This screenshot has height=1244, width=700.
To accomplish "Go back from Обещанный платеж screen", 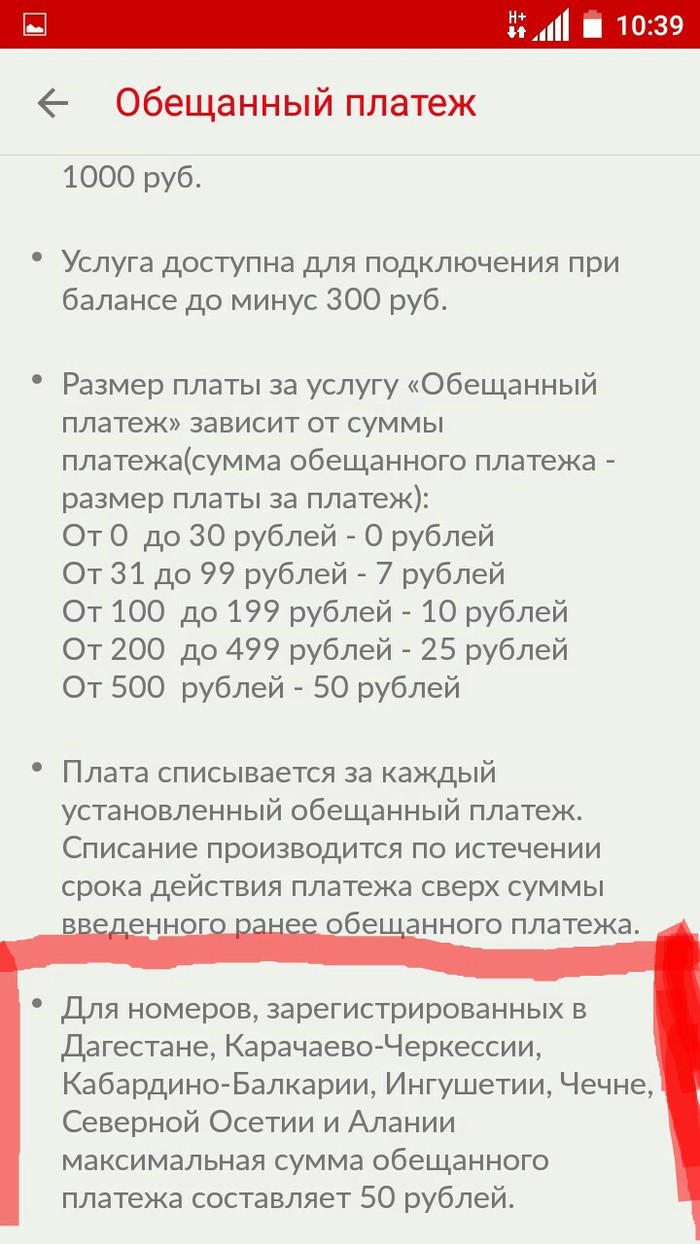I will 52,103.
